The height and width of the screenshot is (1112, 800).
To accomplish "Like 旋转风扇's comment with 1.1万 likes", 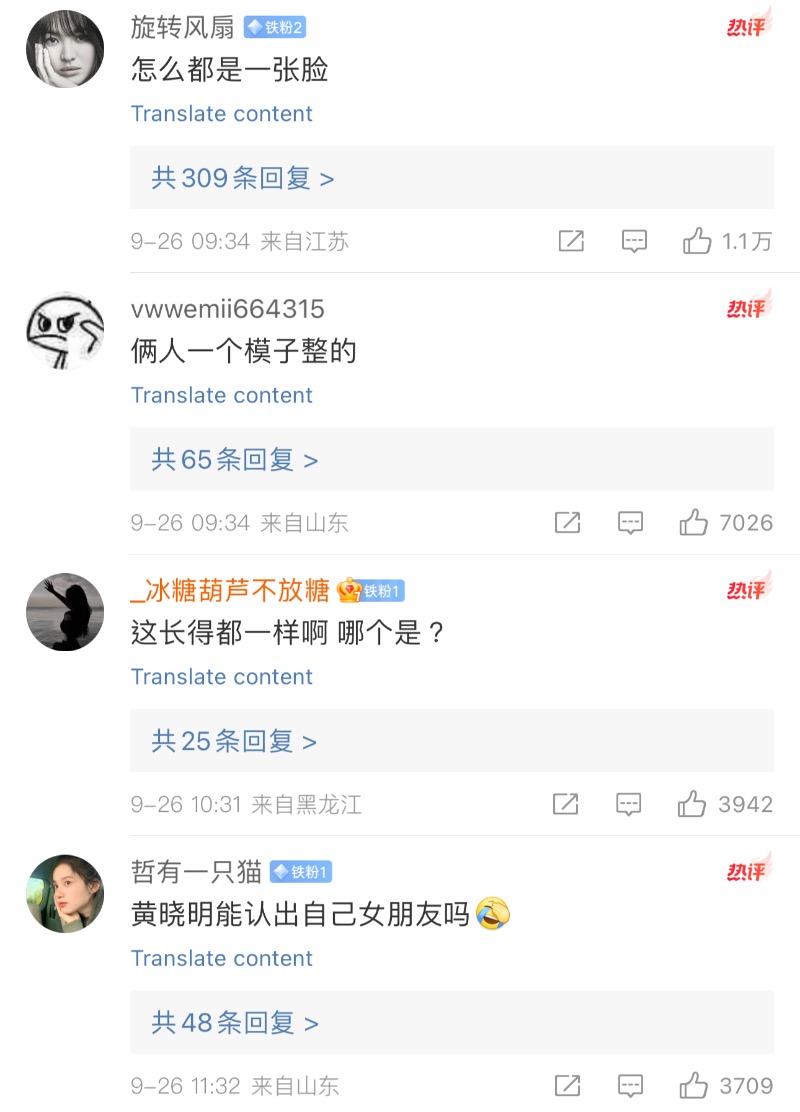I will [x=697, y=241].
